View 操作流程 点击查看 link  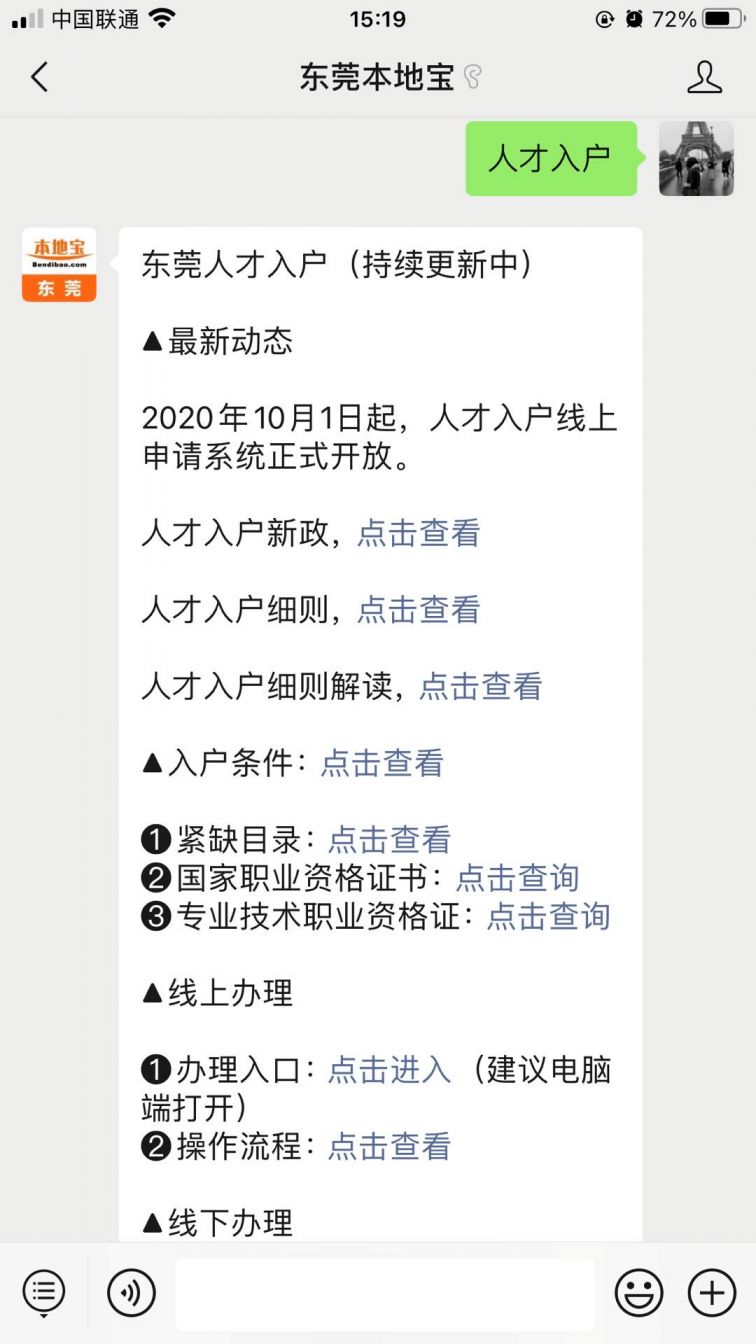(390, 1146)
